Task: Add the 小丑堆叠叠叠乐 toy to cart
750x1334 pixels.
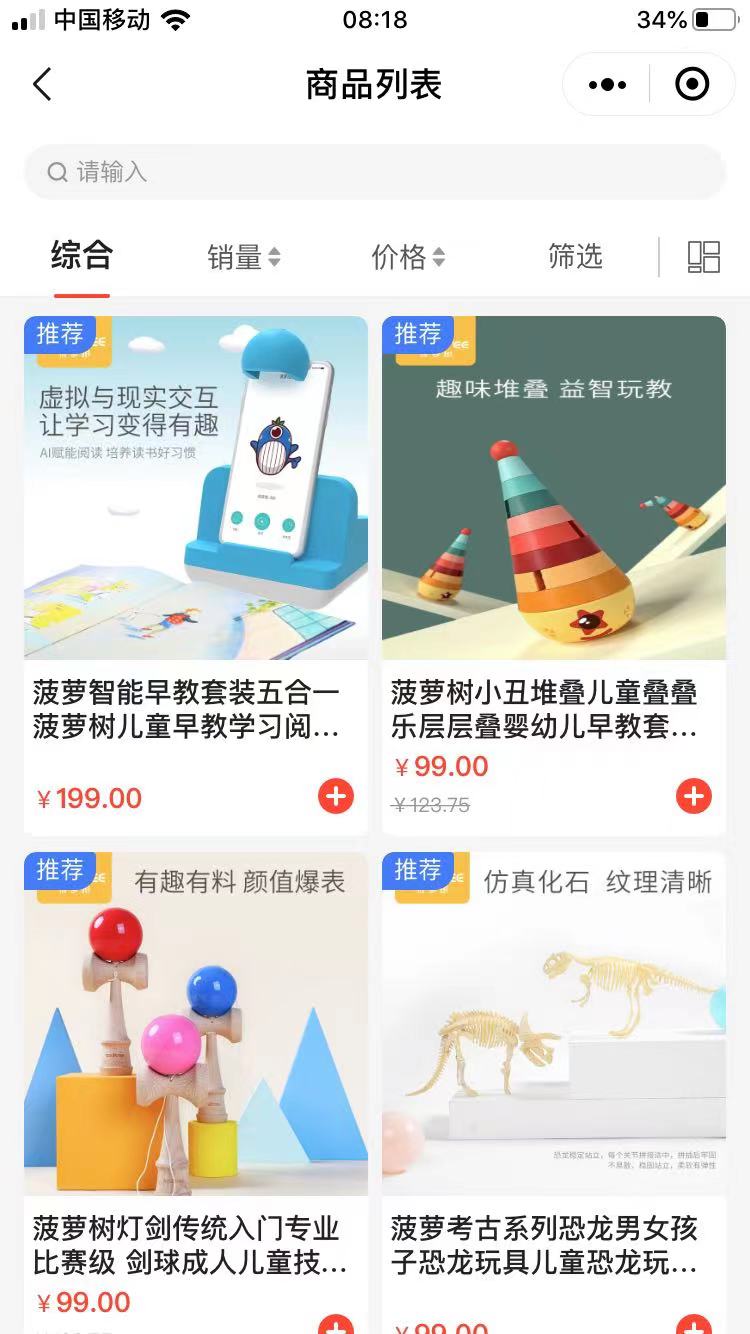Action: point(694,796)
